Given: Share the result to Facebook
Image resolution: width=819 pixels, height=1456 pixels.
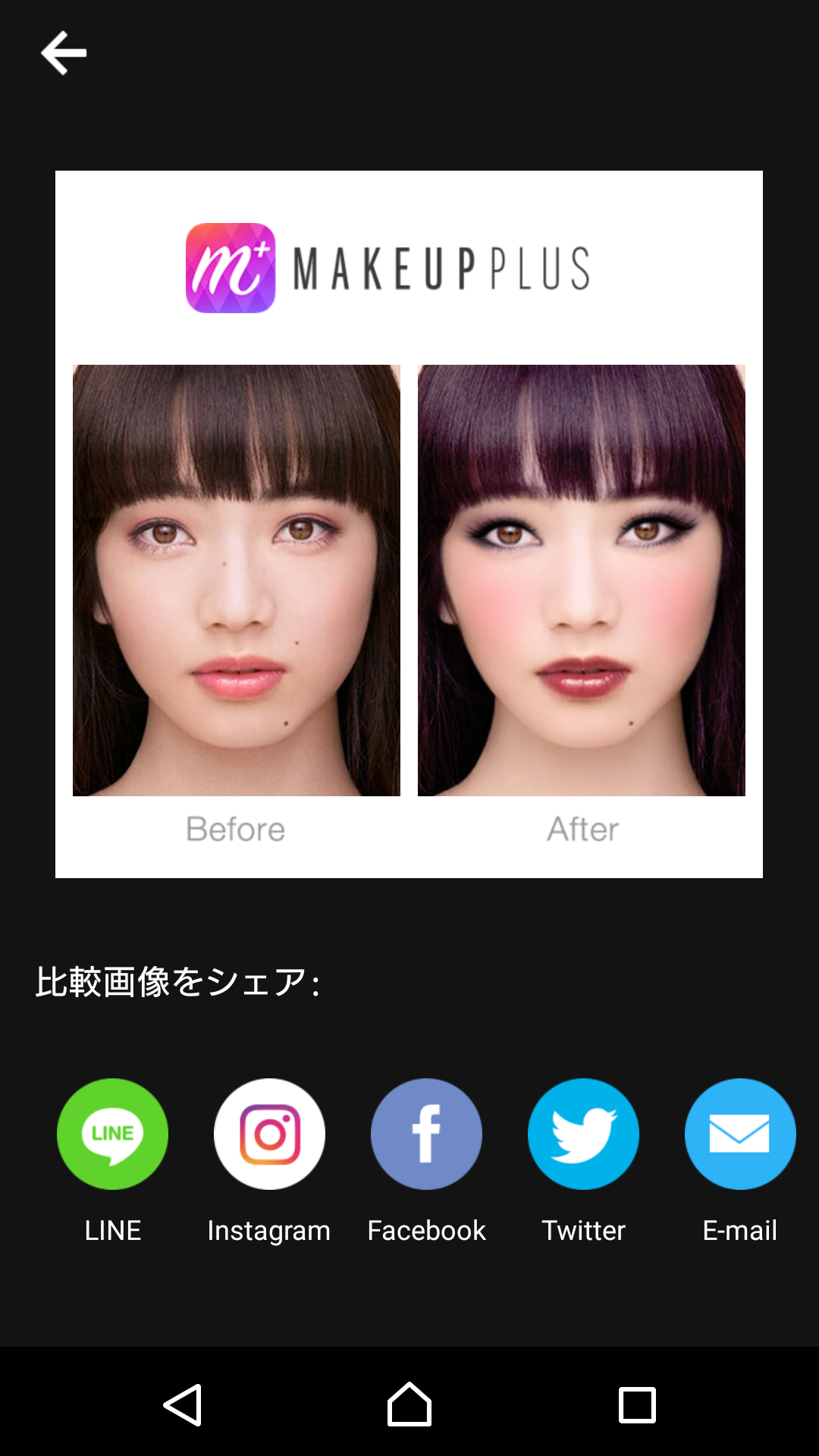Looking at the screenshot, I should pos(426,1134).
